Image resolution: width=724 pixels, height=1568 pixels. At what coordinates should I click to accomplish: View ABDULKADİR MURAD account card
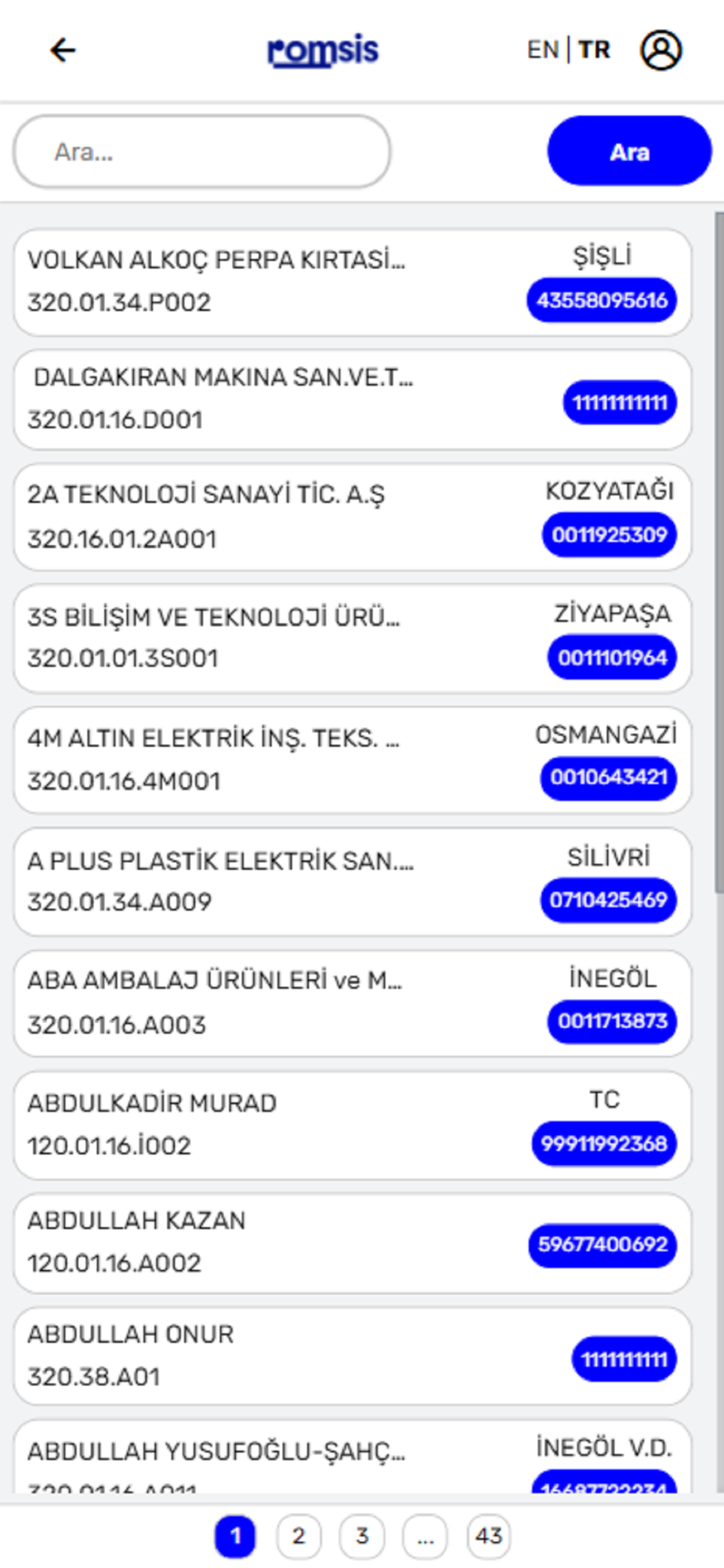click(x=352, y=1124)
